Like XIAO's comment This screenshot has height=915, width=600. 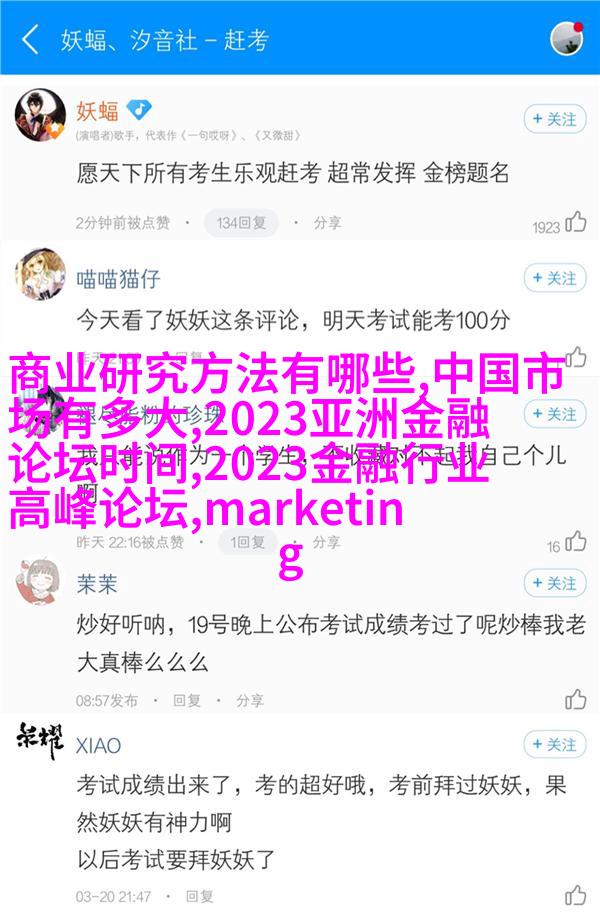tap(575, 895)
